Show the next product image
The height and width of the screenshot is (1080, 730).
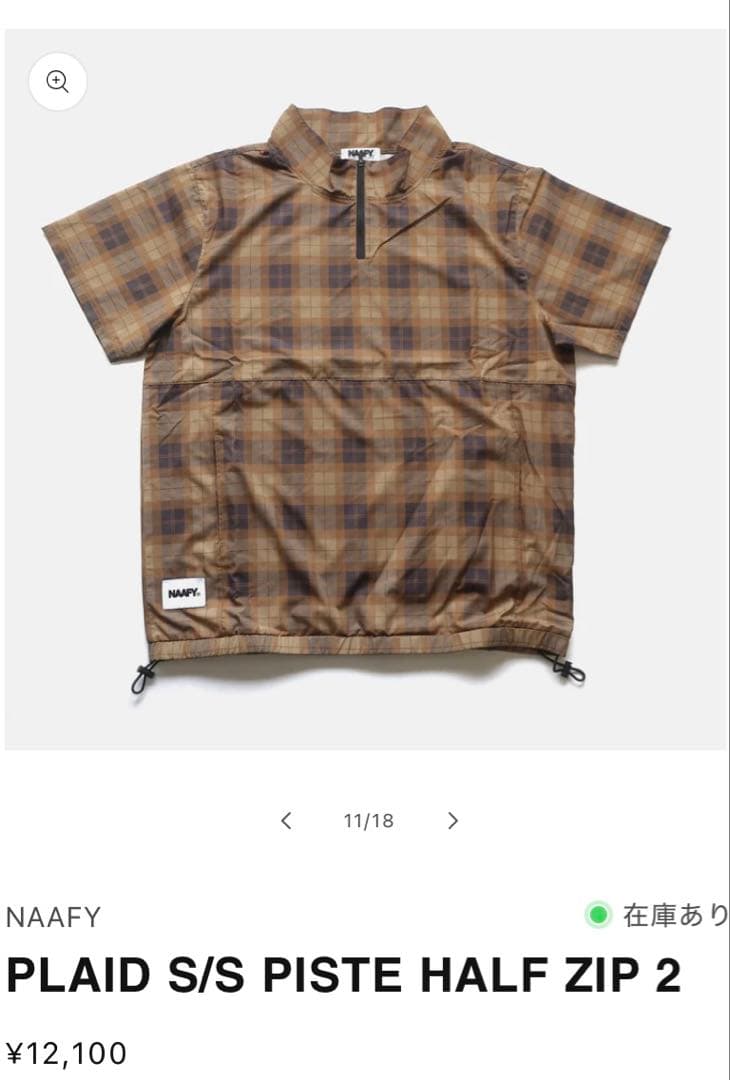(x=453, y=821)
